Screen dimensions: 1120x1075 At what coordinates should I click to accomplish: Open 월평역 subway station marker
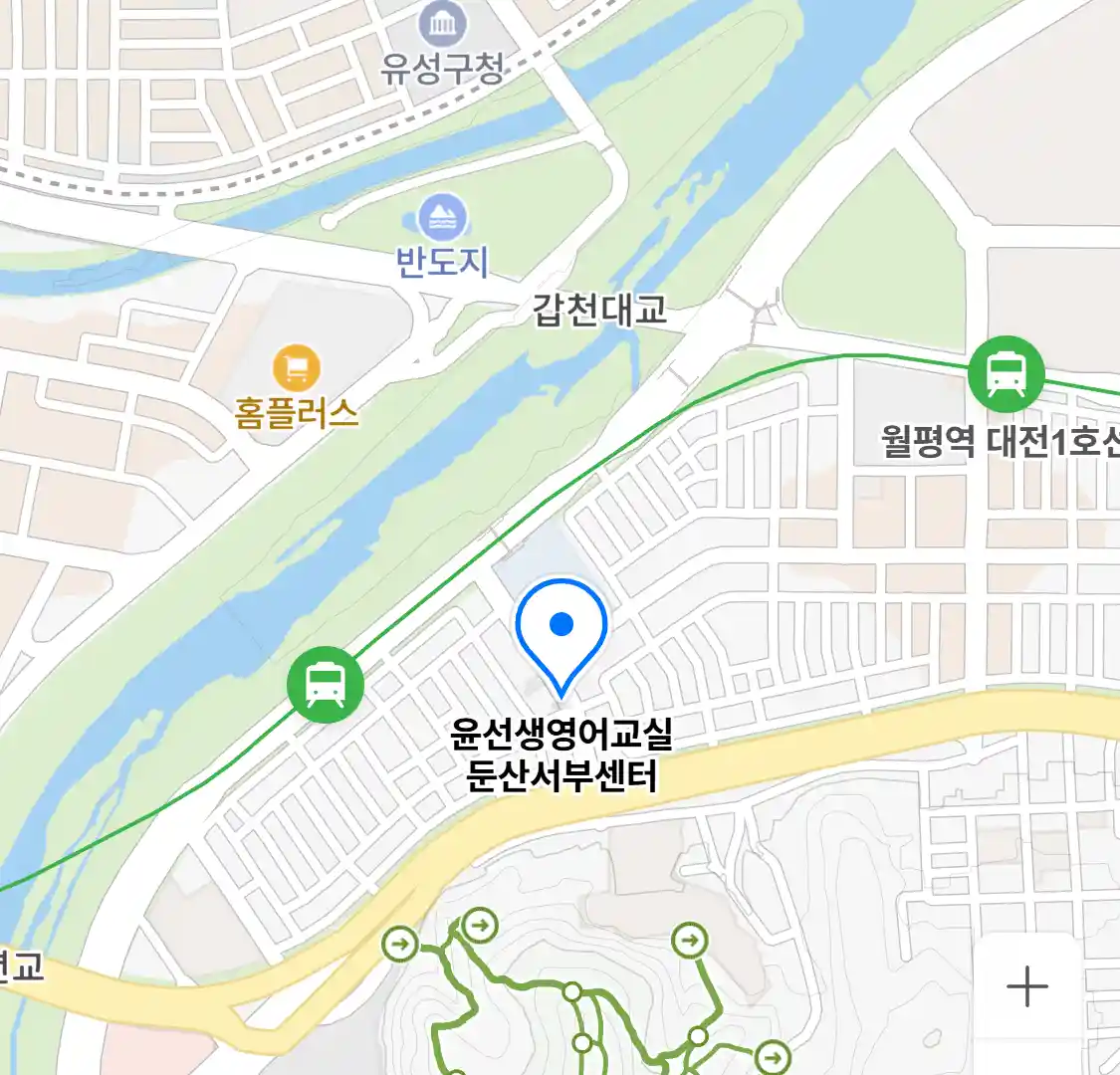tap(1006, 374)
